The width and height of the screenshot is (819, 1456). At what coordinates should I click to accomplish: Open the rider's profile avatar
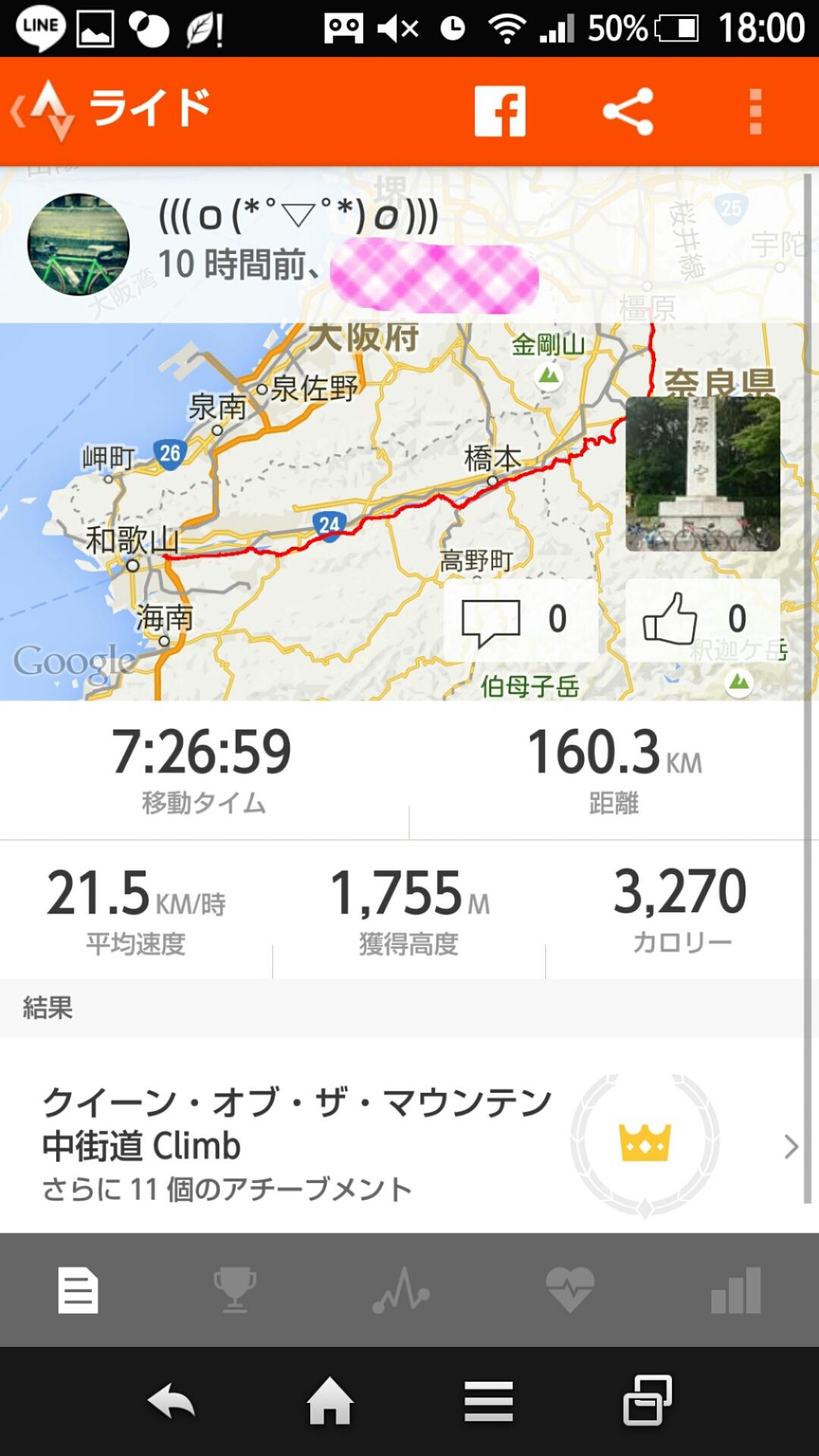click(x=78, y=244)
